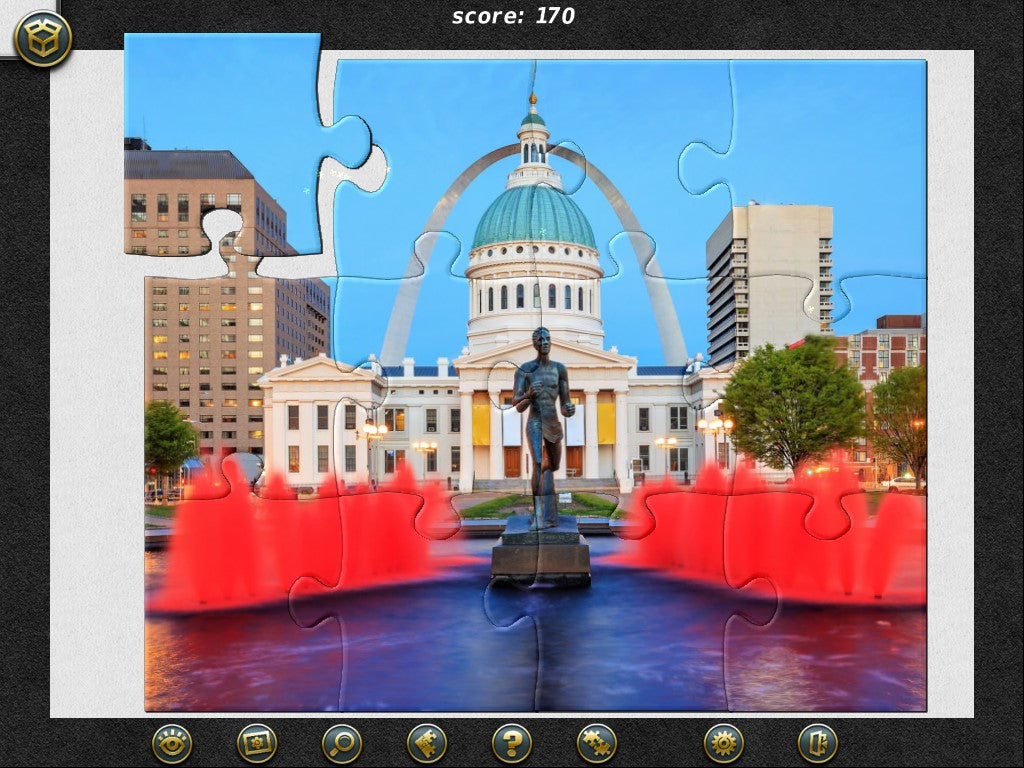This screenshot has width=1024, height=768.
Task: Tap the joined puzzle pieces icon
Action: 597,743
